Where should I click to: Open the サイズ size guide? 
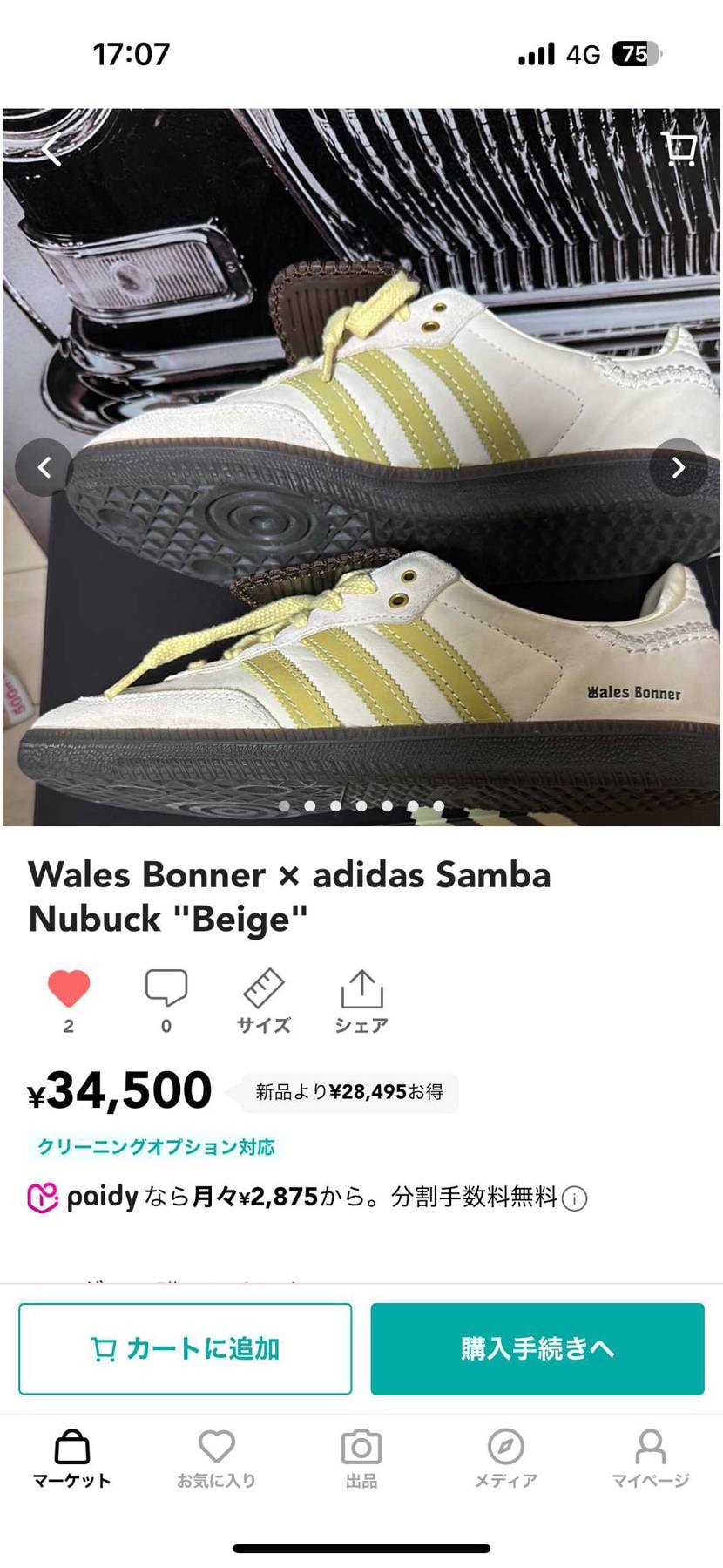(x=263, y=1001)
